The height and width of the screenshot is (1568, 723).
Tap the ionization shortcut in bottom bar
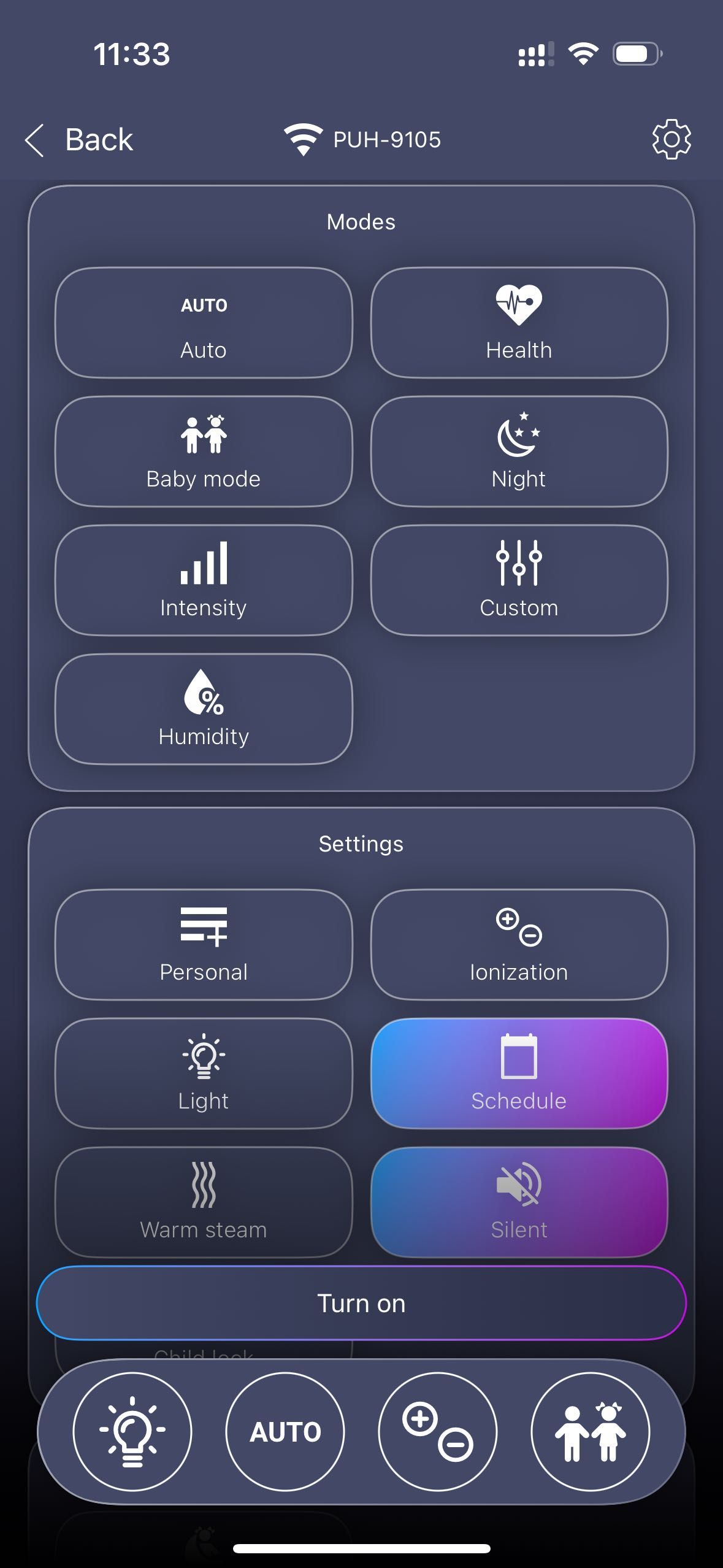pos(438,1432)
